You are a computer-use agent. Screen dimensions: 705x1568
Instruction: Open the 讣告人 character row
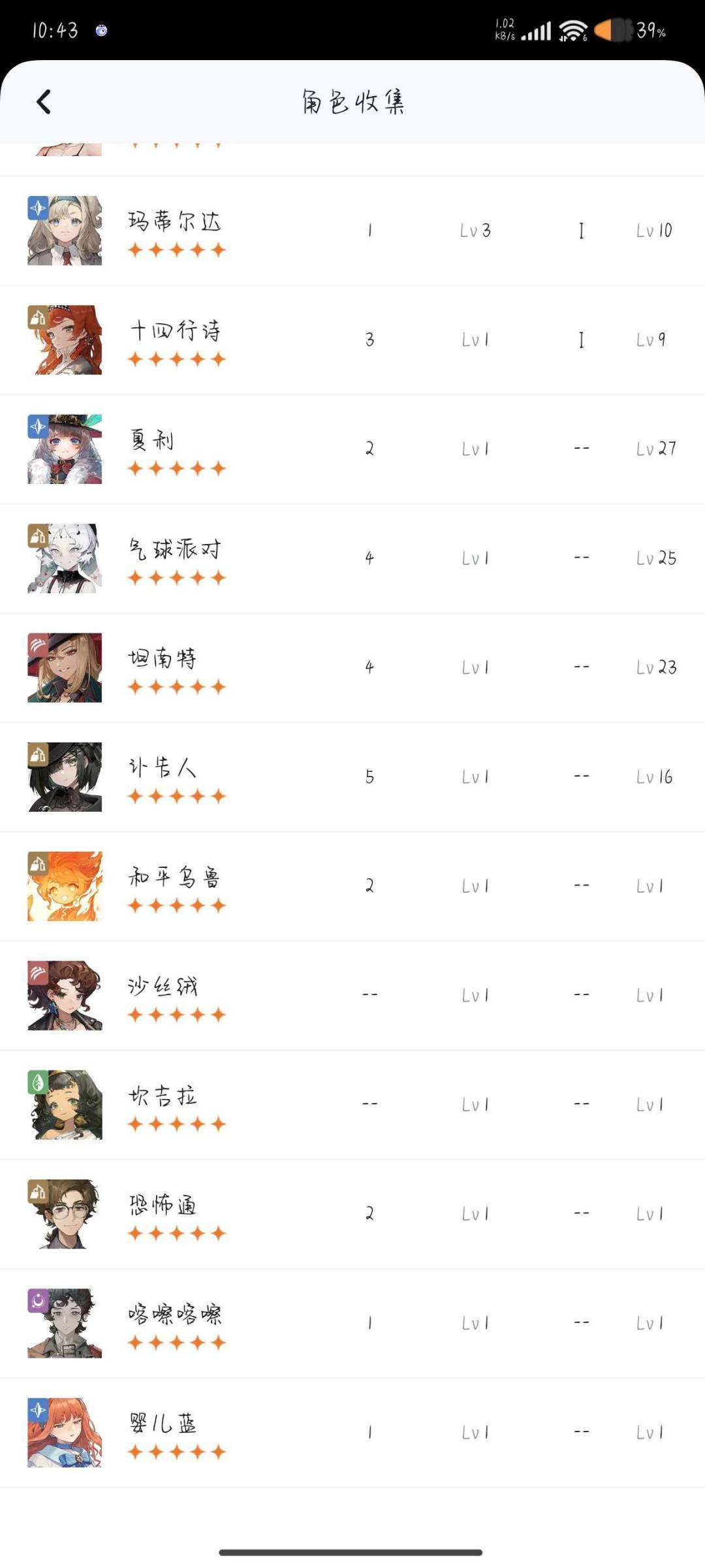pyautogui.click(x=352, y=777)
